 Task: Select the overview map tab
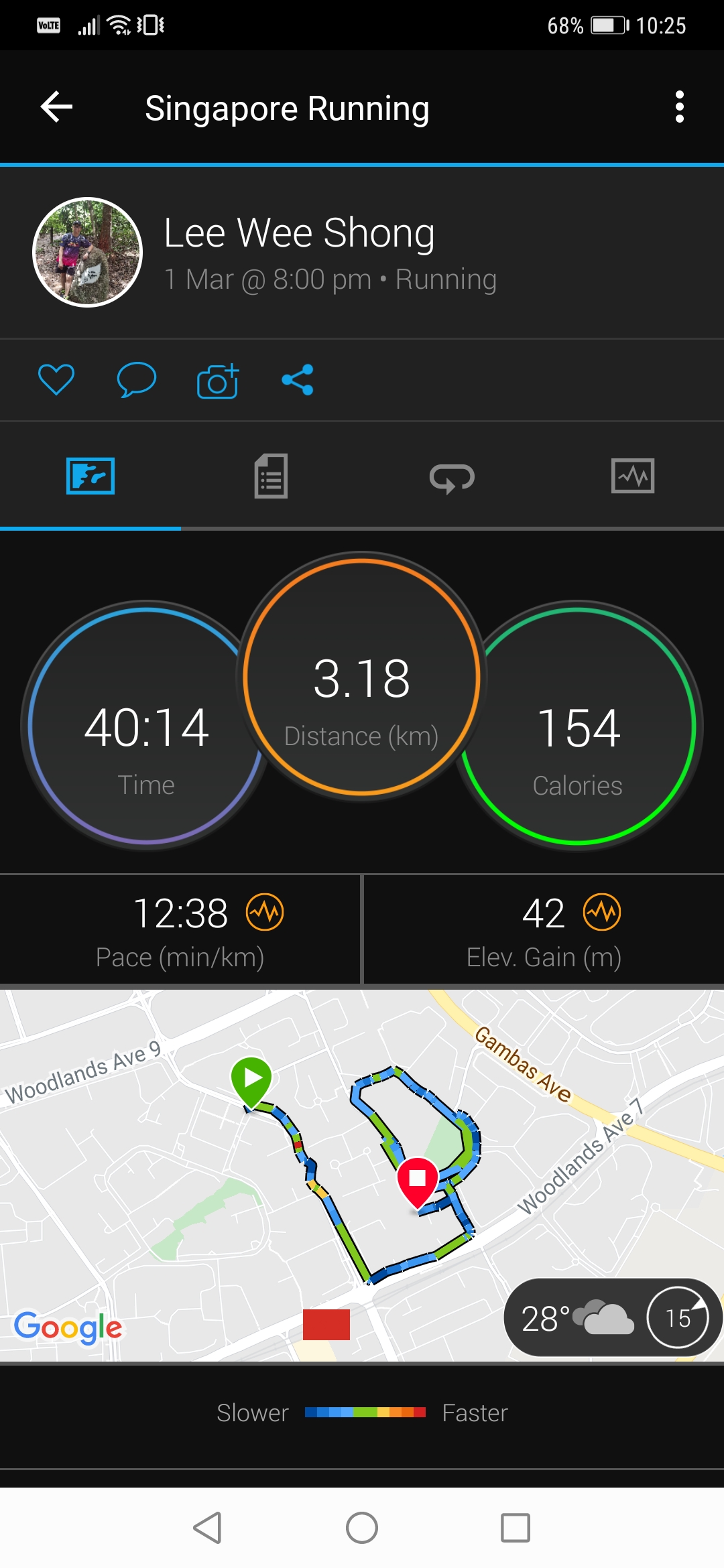(x=90, y=476)
